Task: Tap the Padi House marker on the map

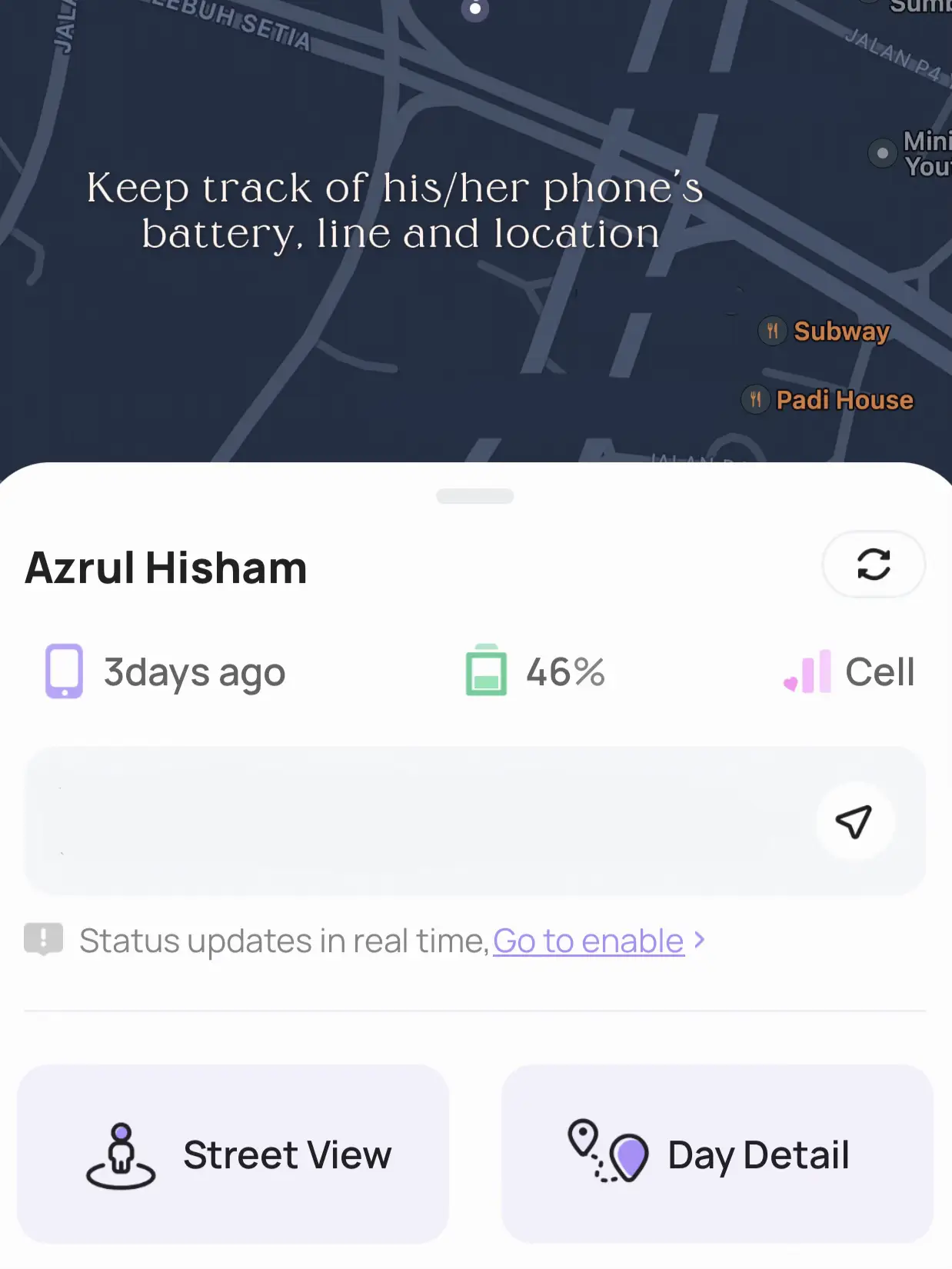Action: pos(756,400)
